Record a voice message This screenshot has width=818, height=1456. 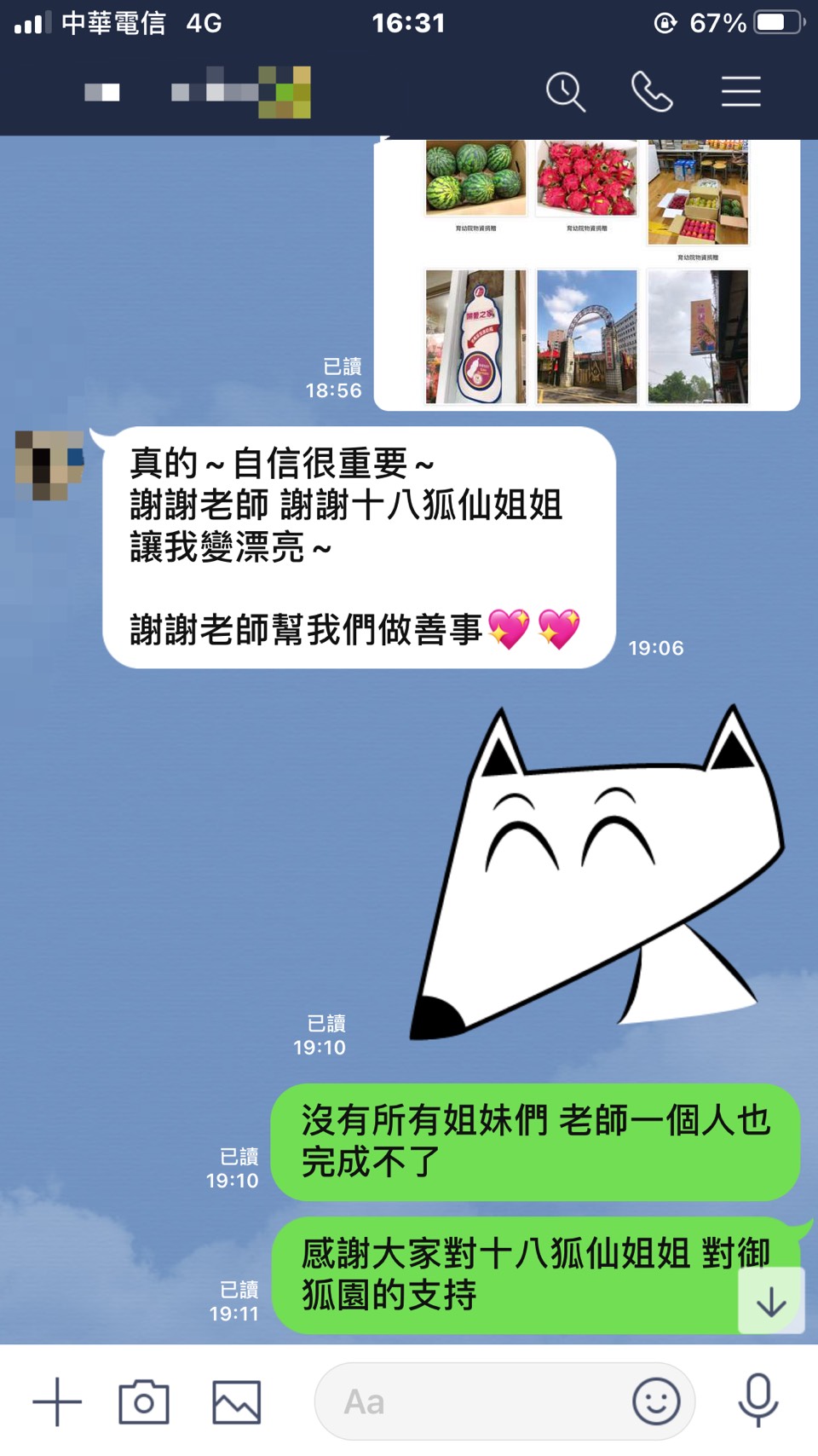(x=758, y=1400)
